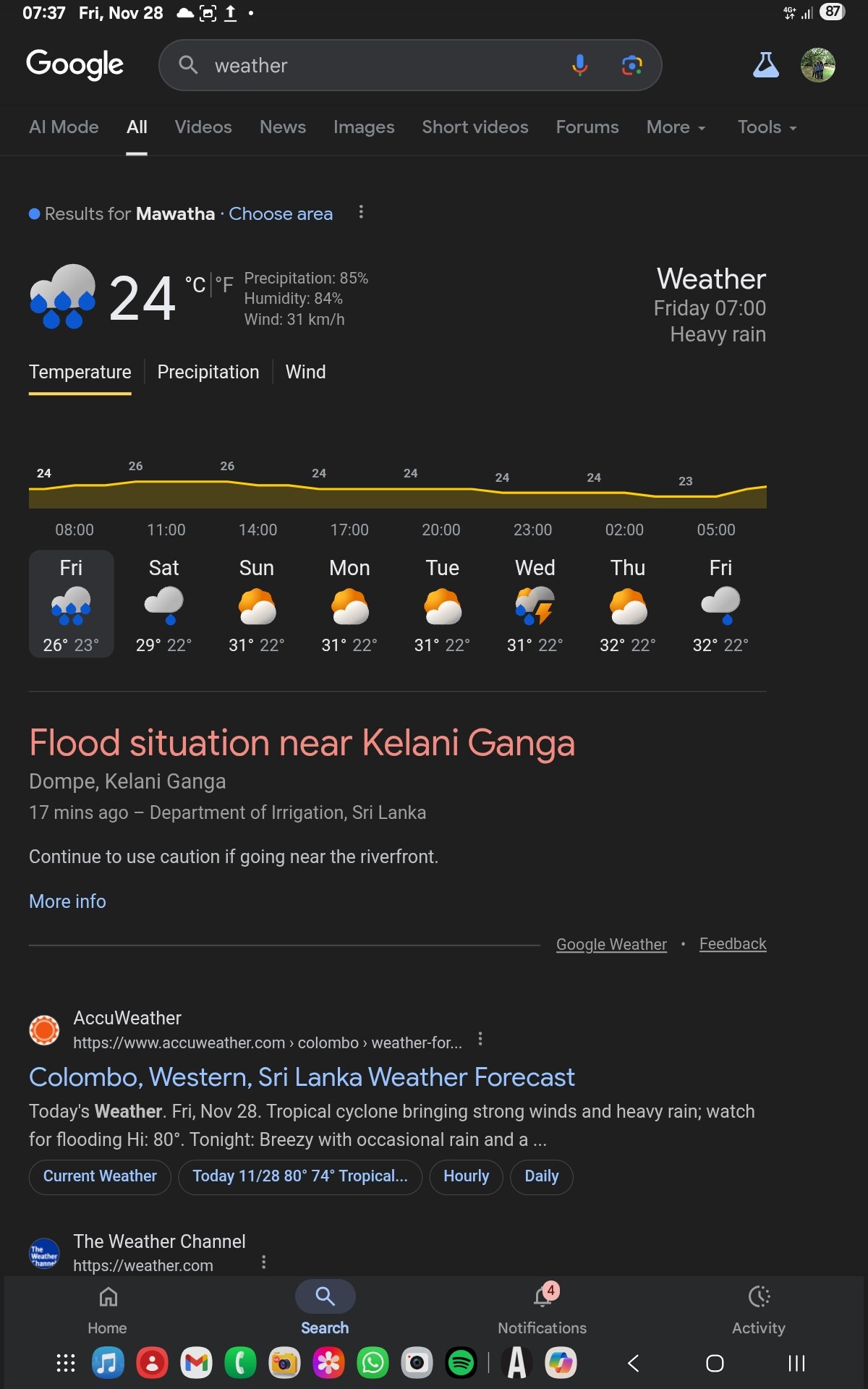Switch to the Videos results tab
Image resolution: width=868 pixels, height=1389 pixels.
(x=203, y=127)
